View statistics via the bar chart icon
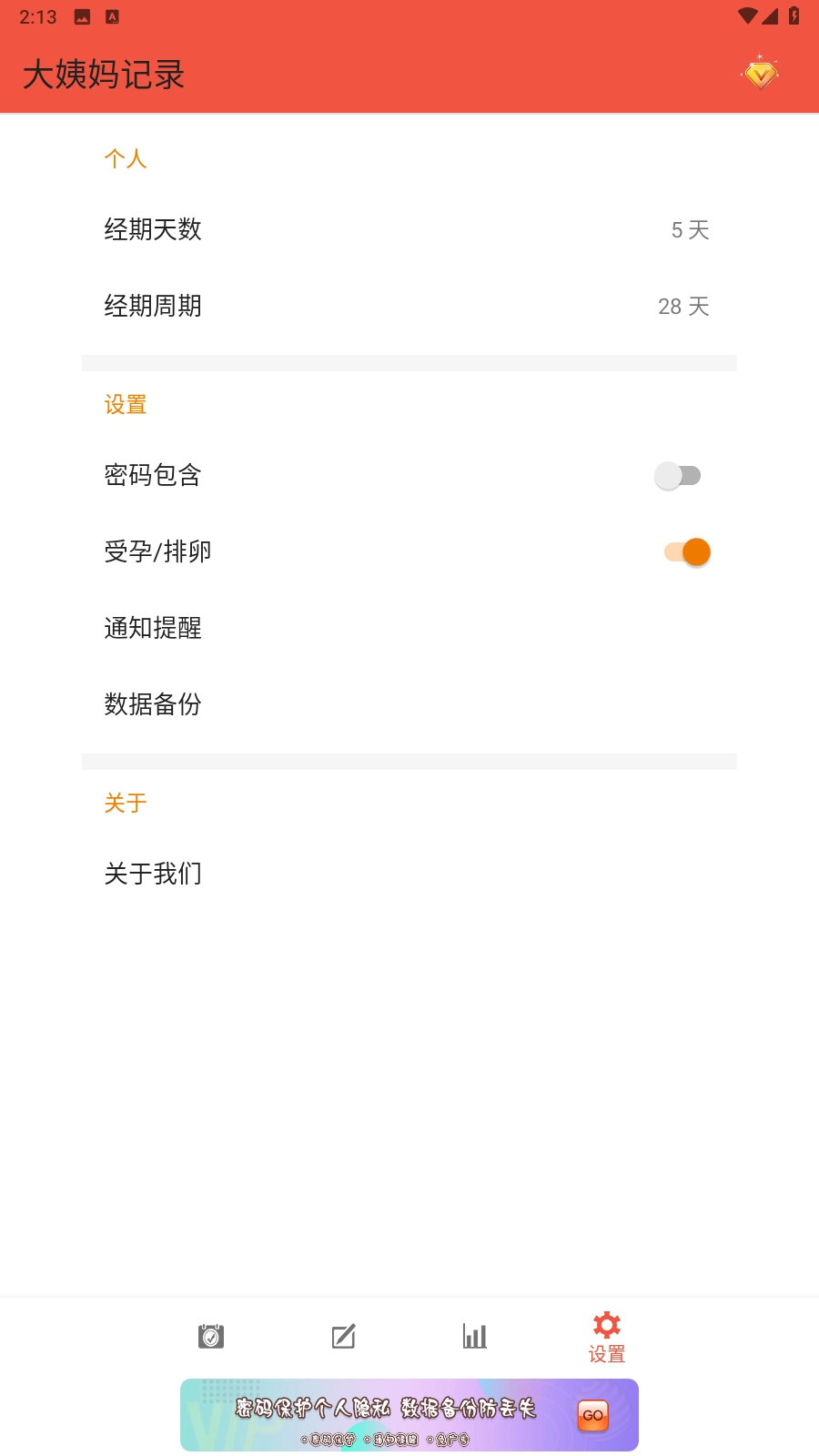Image resolution: width=819 pixels, height=1456 pixels. 474,1336
